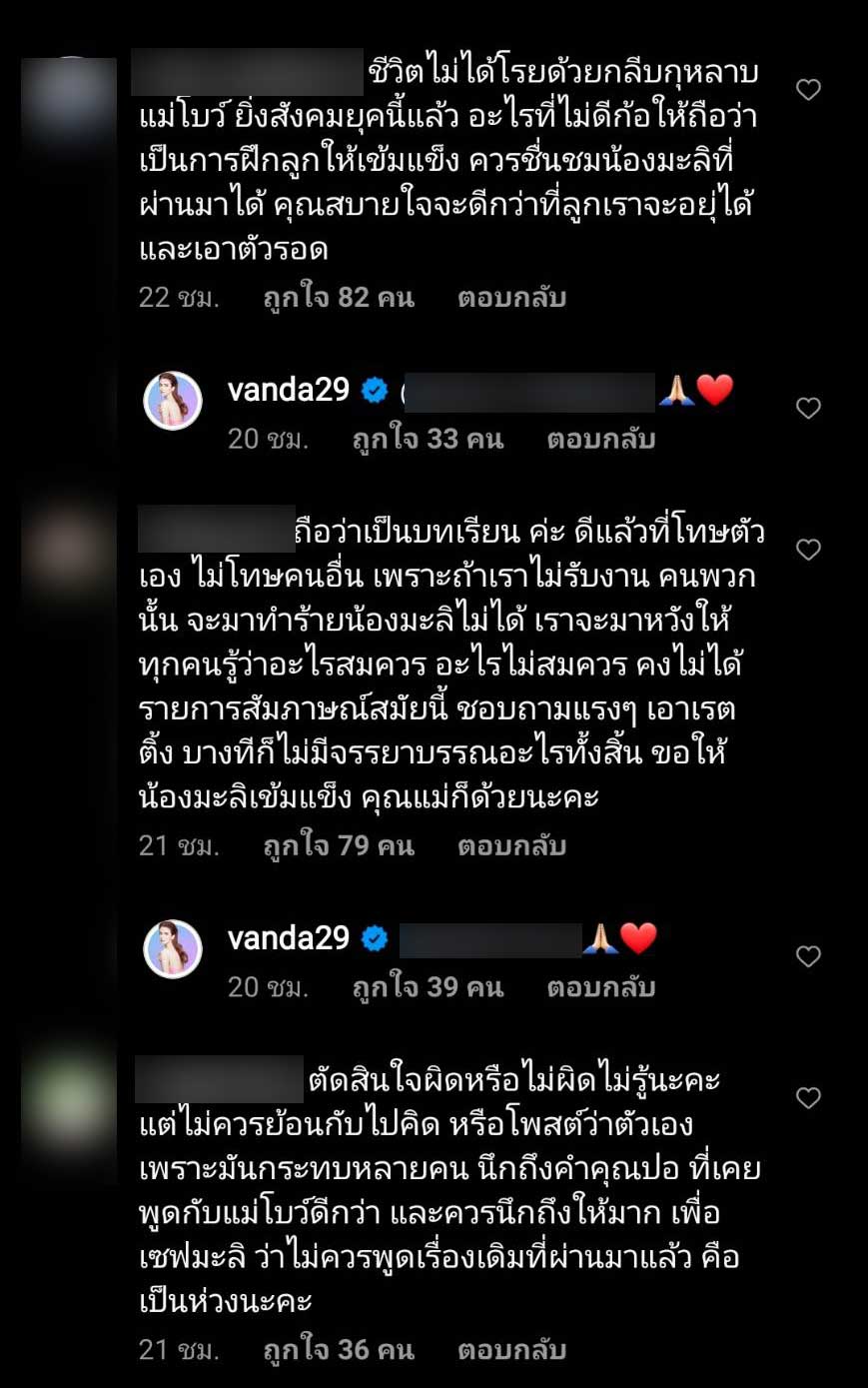The width and height of the screenshot is (868, 1388).
Task: View who liked: ถูกใจ 36 คน
Action: point(339,1350)
